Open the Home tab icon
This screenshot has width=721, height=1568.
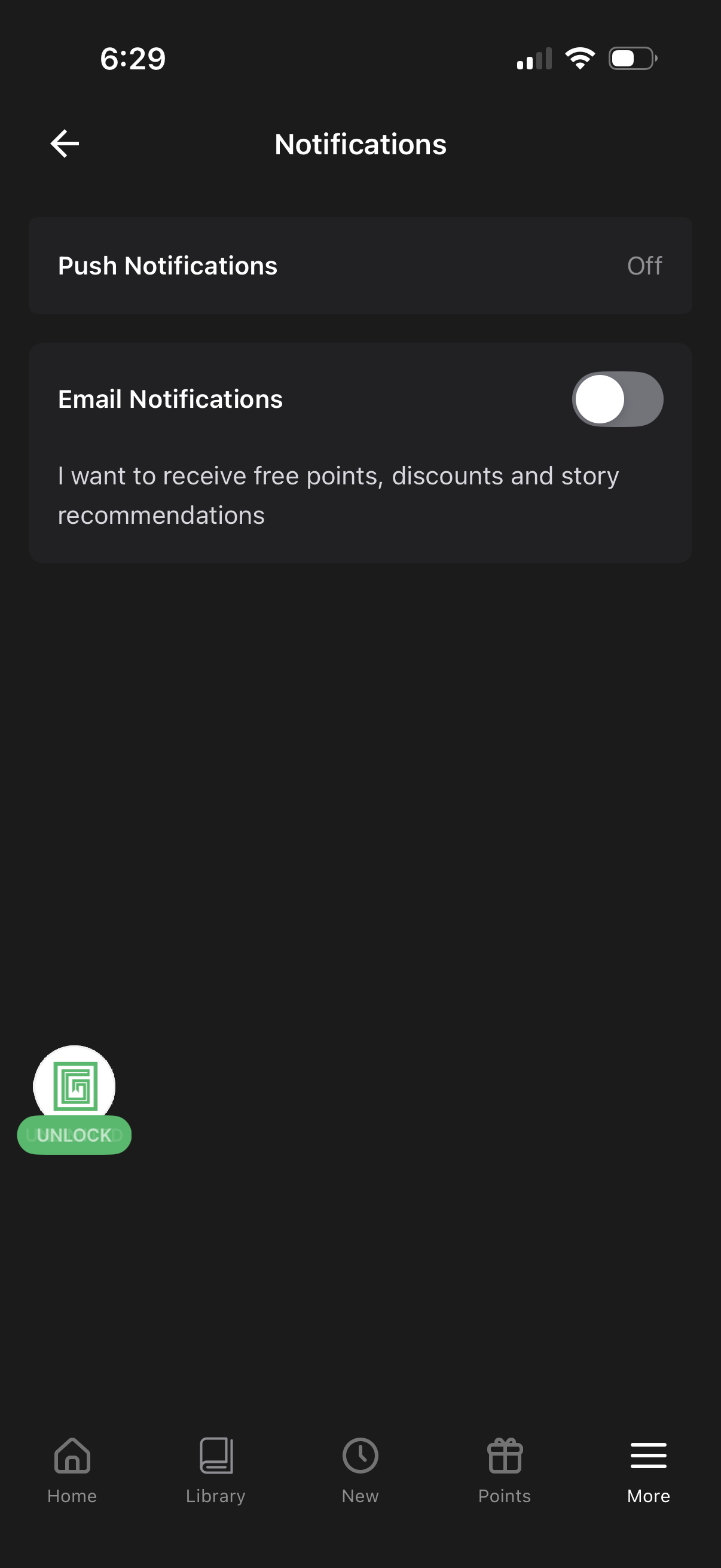coord(72,1456)
